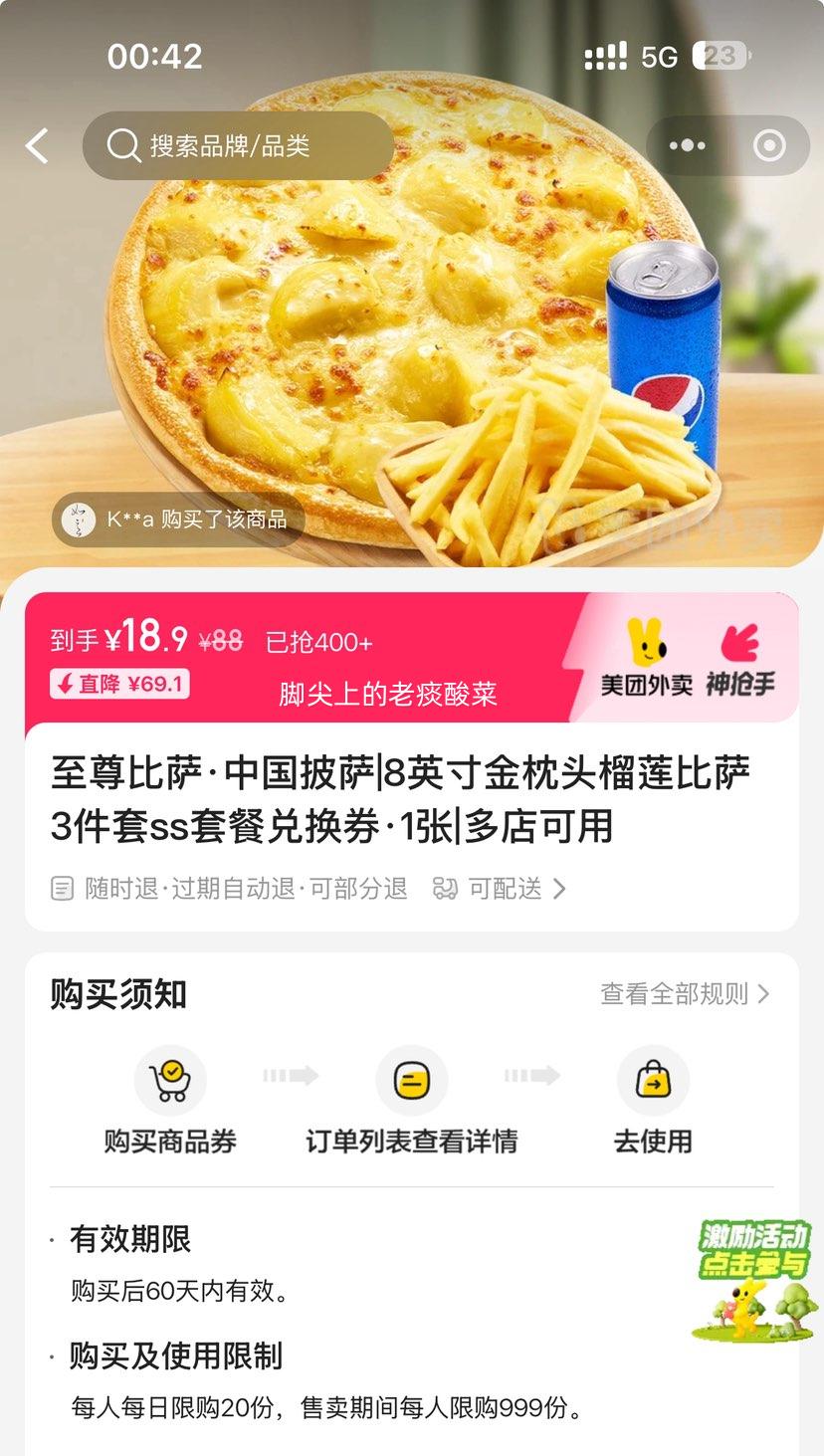
Task: Tap the 订单列表查看详情 order icon
Action: coord(412,1079)
